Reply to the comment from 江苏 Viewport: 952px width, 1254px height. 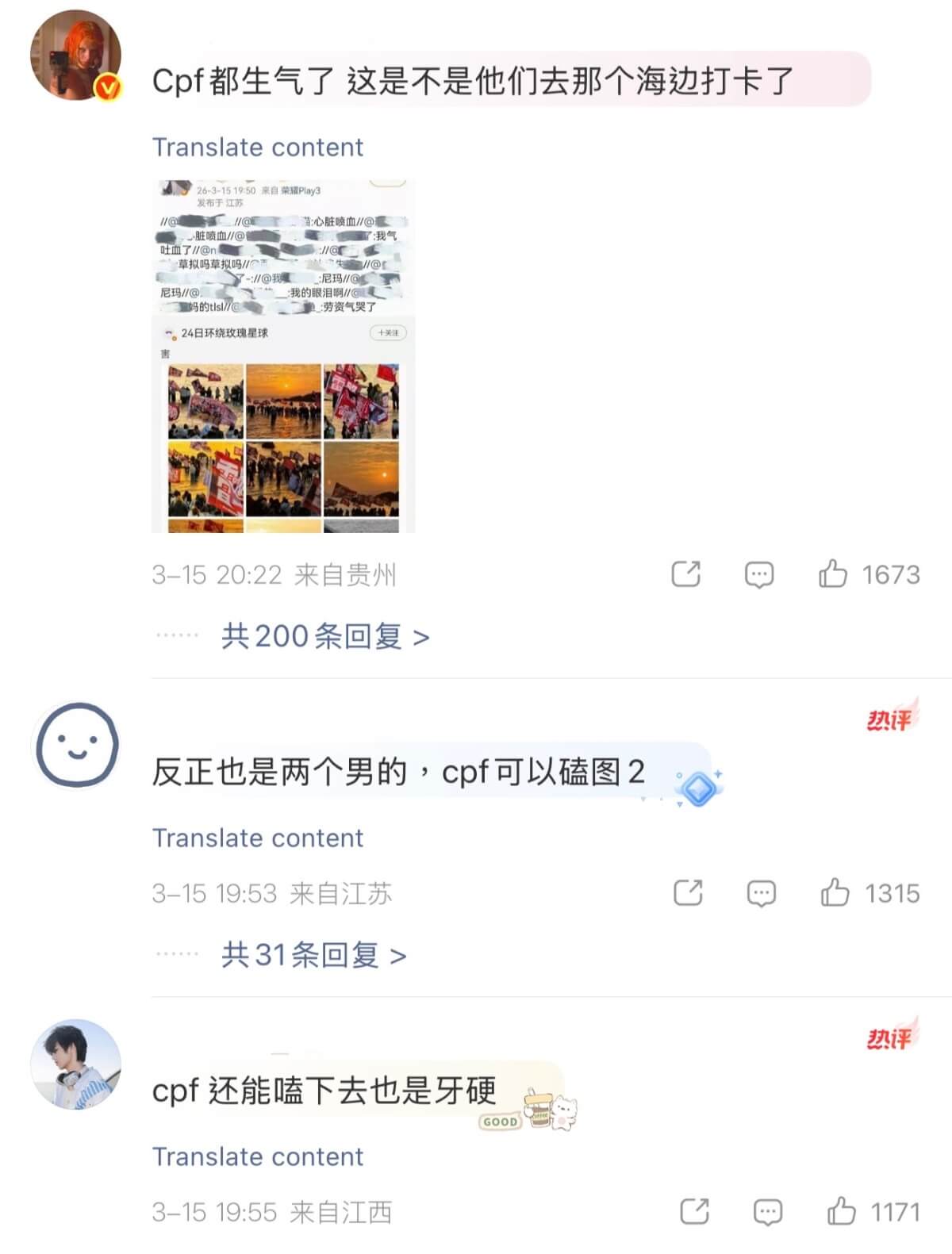tap(761, 894)
